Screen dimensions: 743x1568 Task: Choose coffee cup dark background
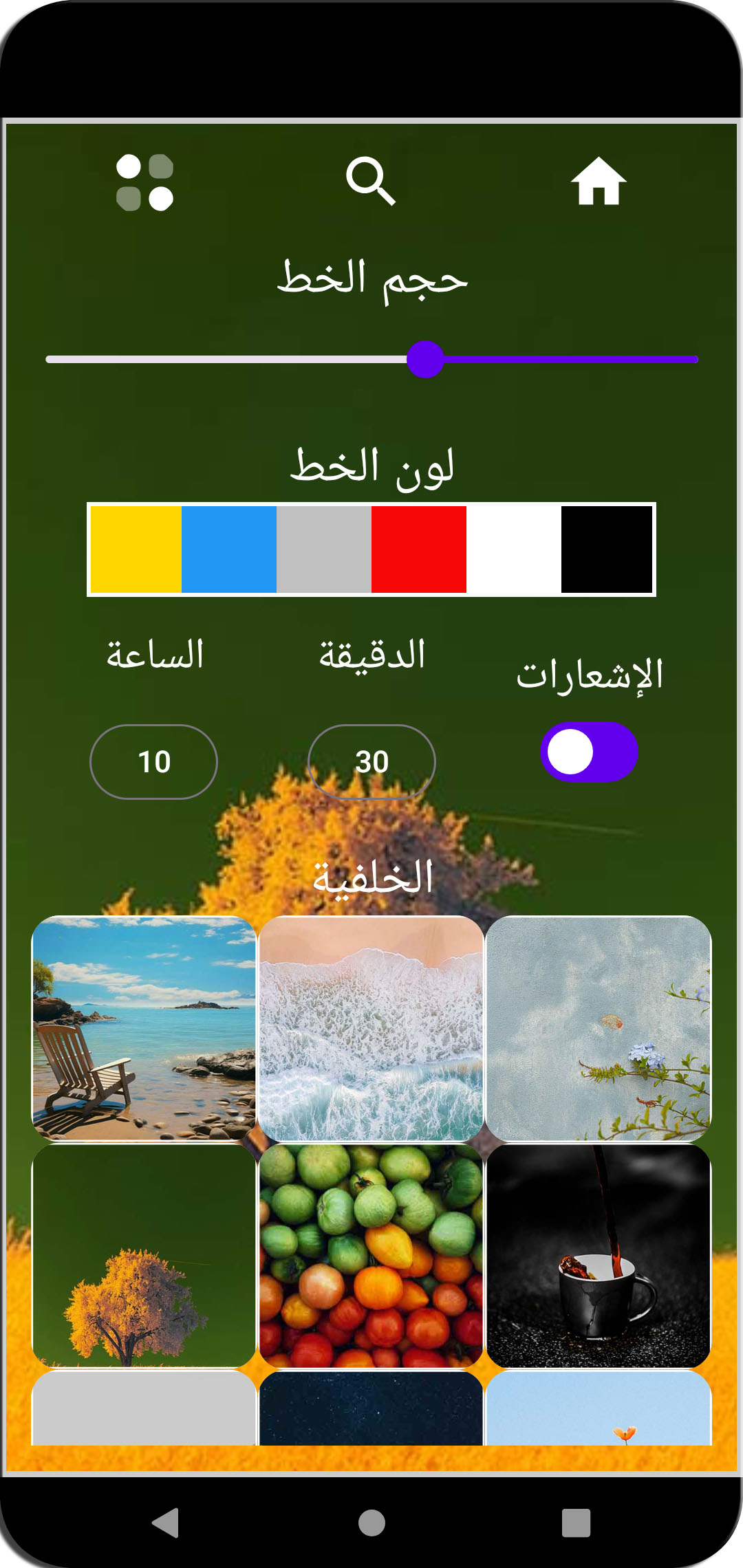tap(599, 1255)
